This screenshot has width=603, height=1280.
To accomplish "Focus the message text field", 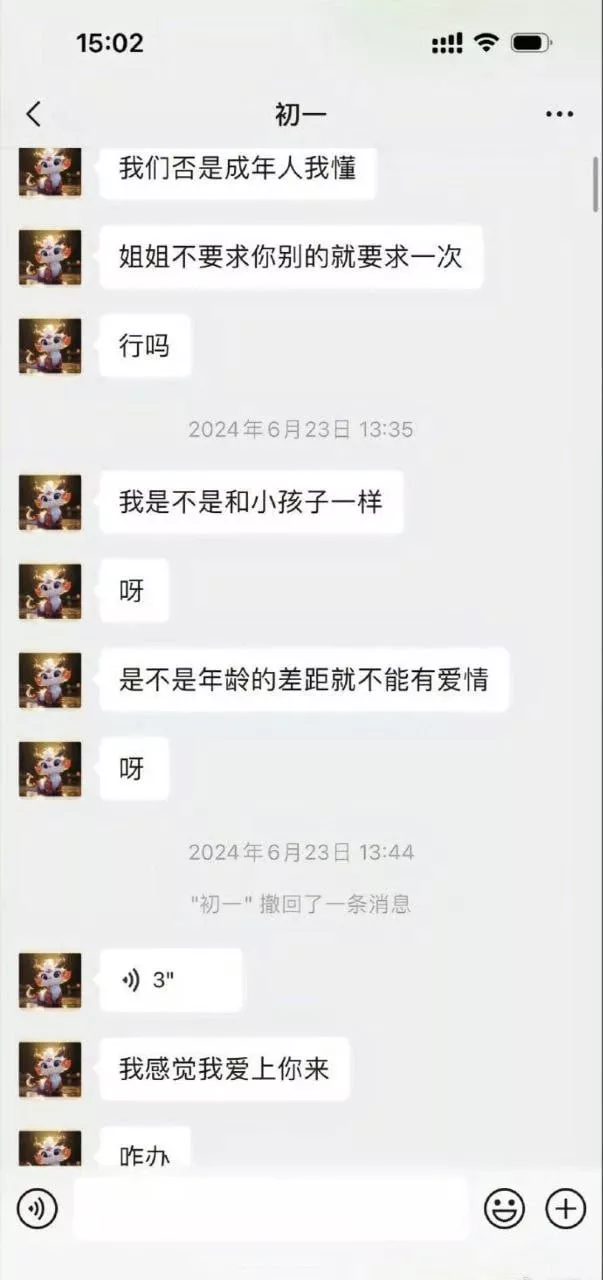I will (270, 1210).
